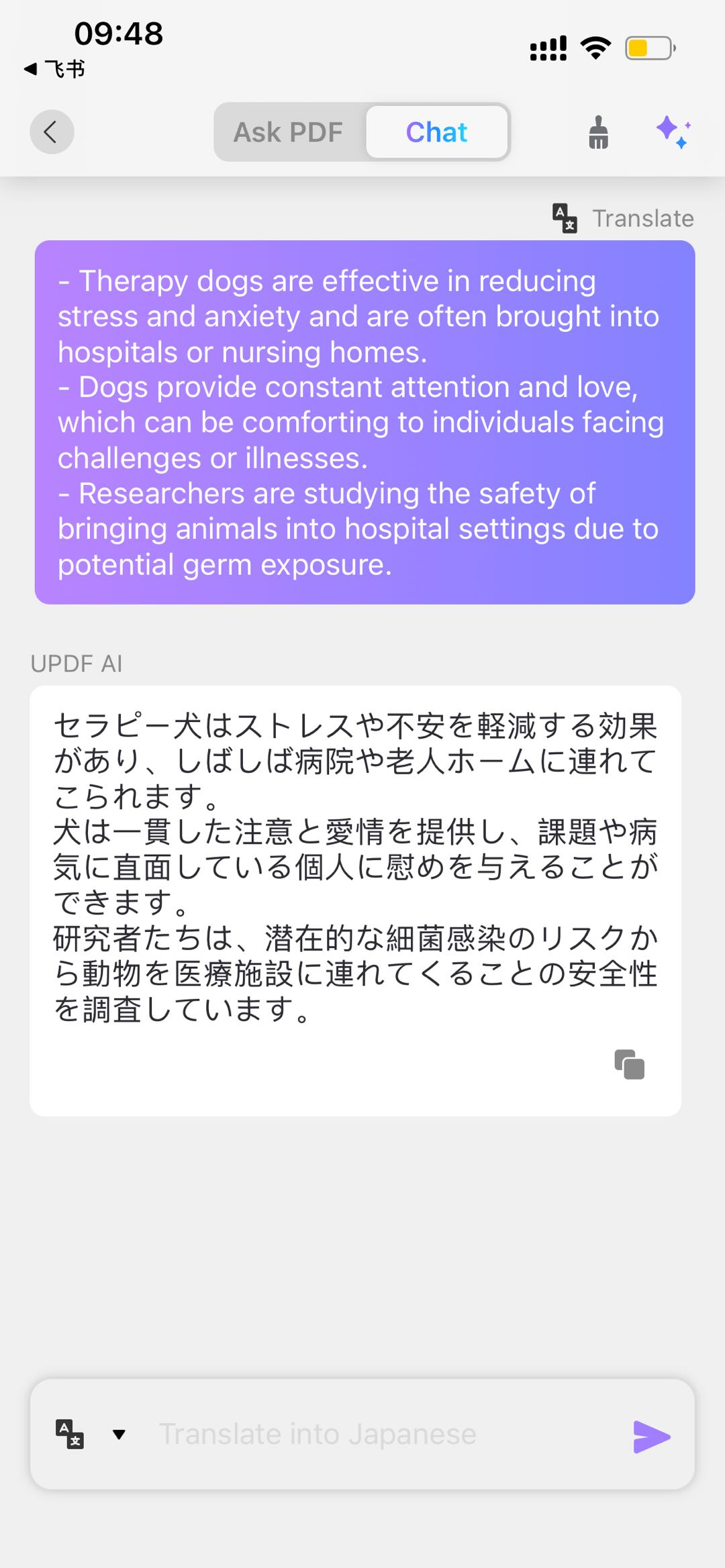Select the Chat tab
Viewport: 725px width, 1568px height.
pyautogui.click(x=436, y=132)
